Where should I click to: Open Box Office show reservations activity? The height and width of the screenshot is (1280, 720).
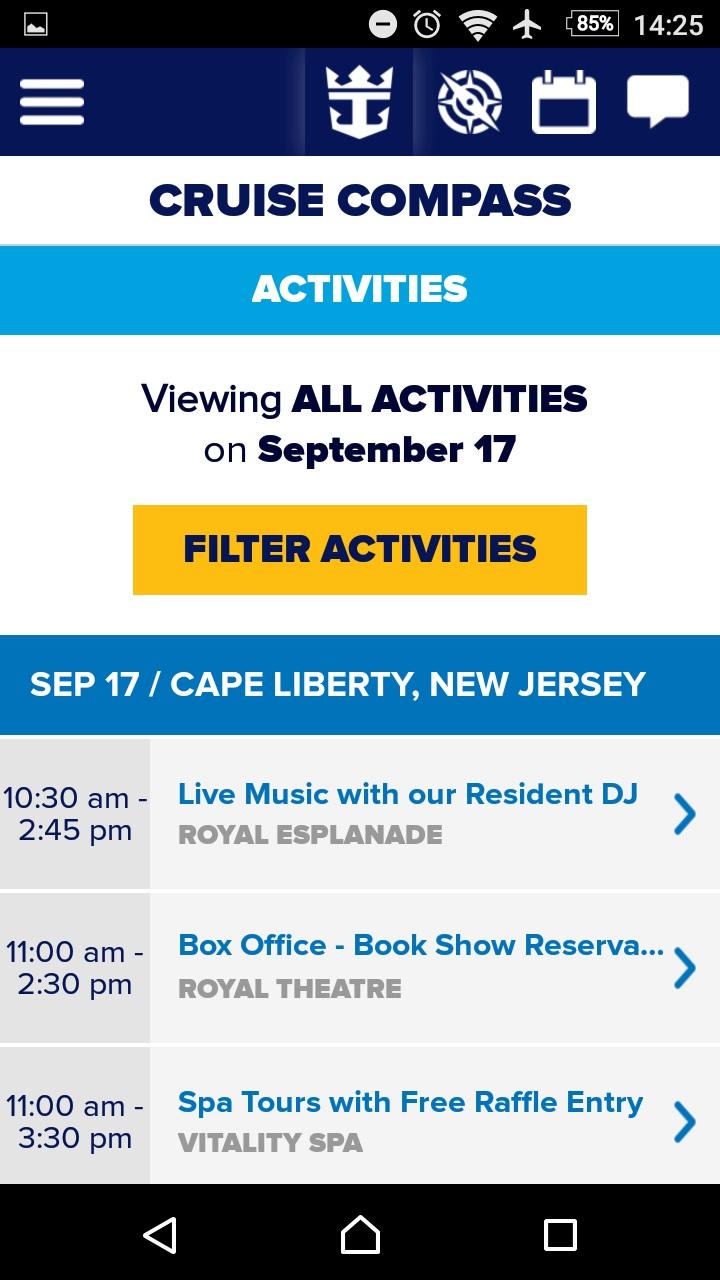[x=420, y=966]
